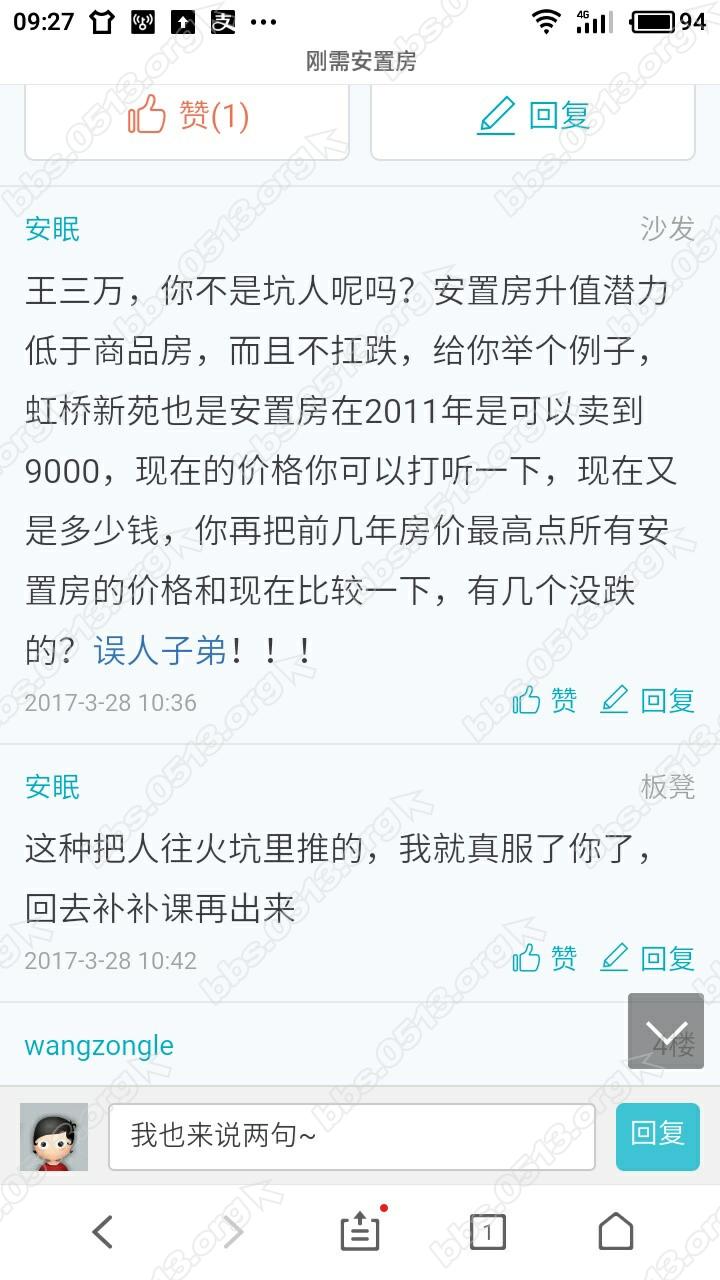The image size is (720, 1280).
Task: Go to the browser home page
Action: 616,1232
